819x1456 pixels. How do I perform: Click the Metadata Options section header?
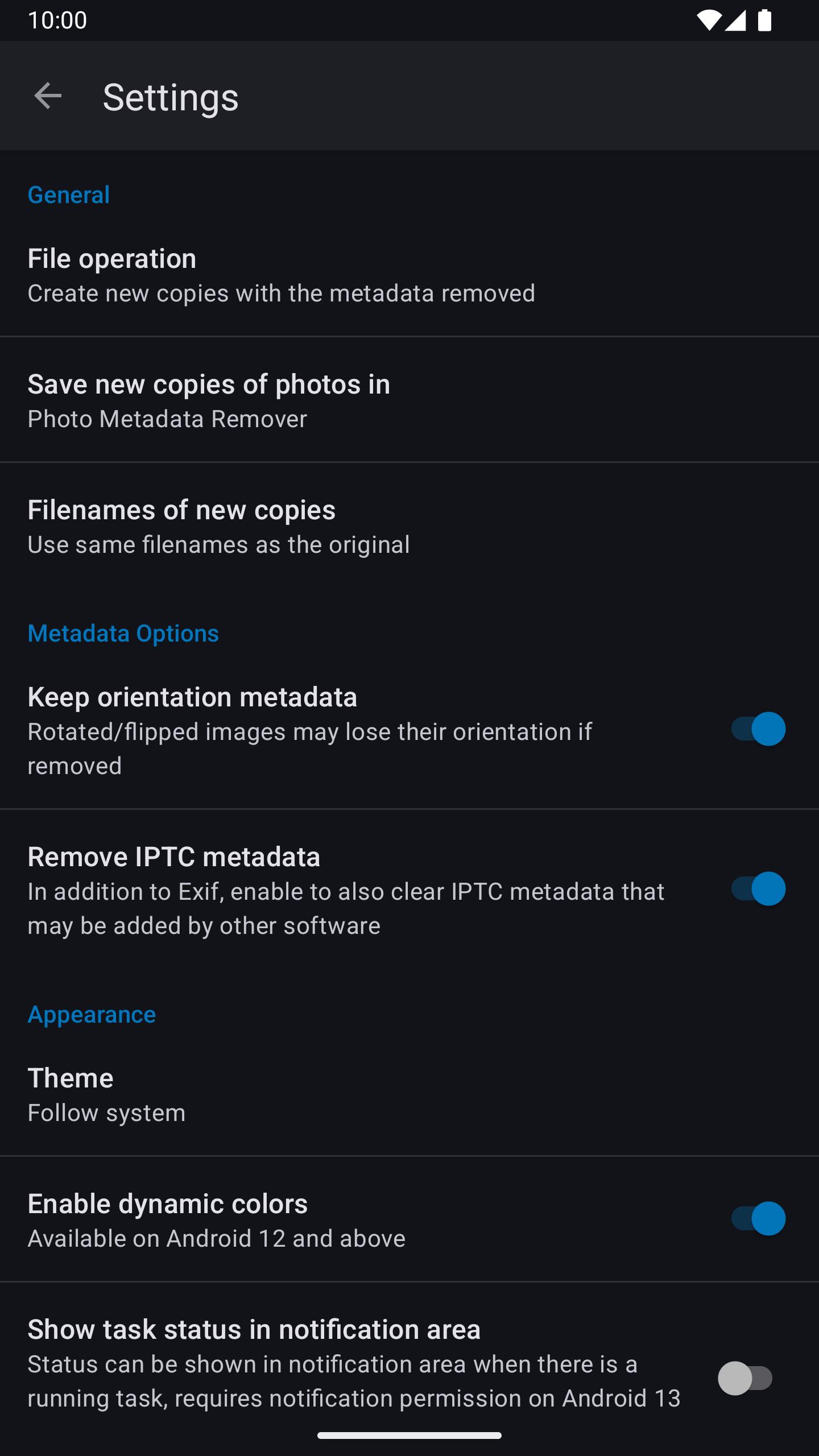(123, 634)
